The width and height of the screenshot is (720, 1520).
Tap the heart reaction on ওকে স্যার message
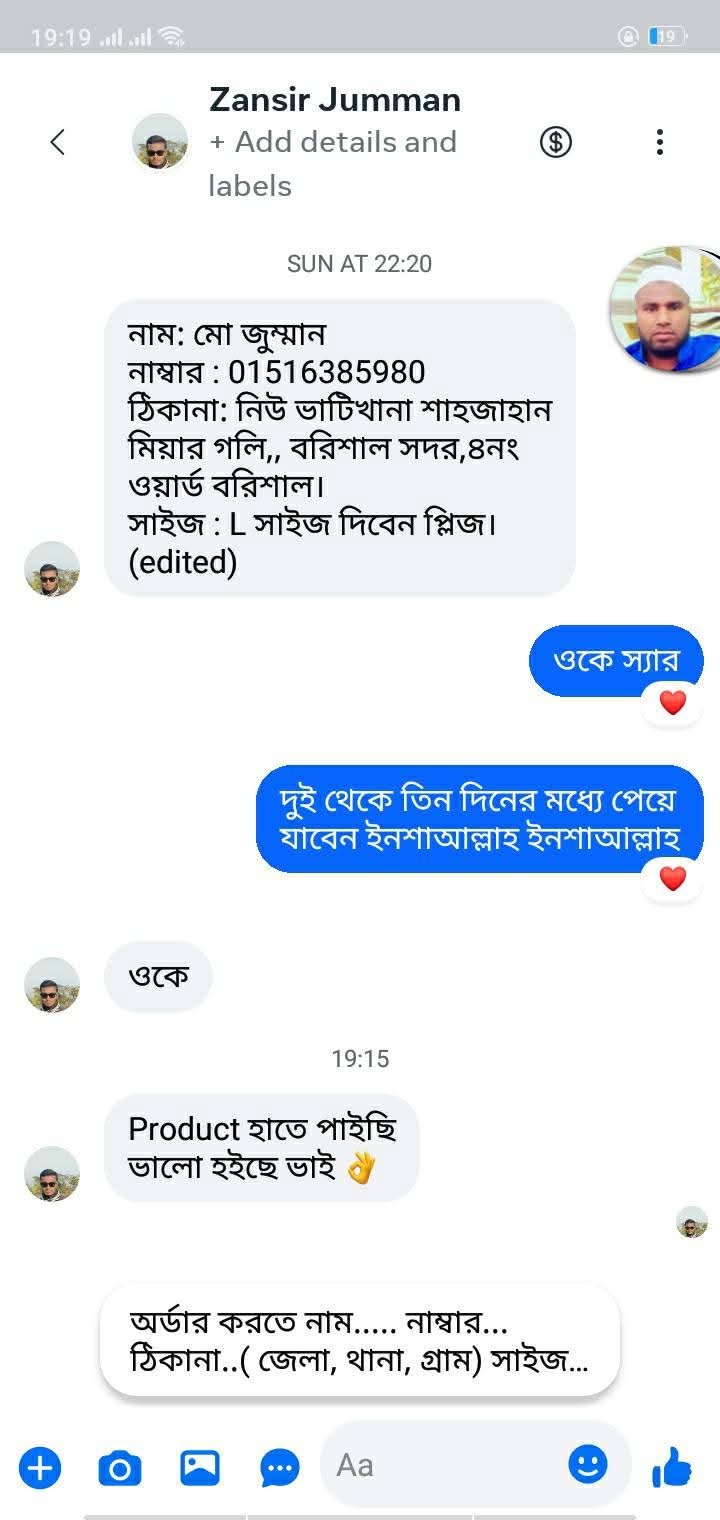coord(673,703)
